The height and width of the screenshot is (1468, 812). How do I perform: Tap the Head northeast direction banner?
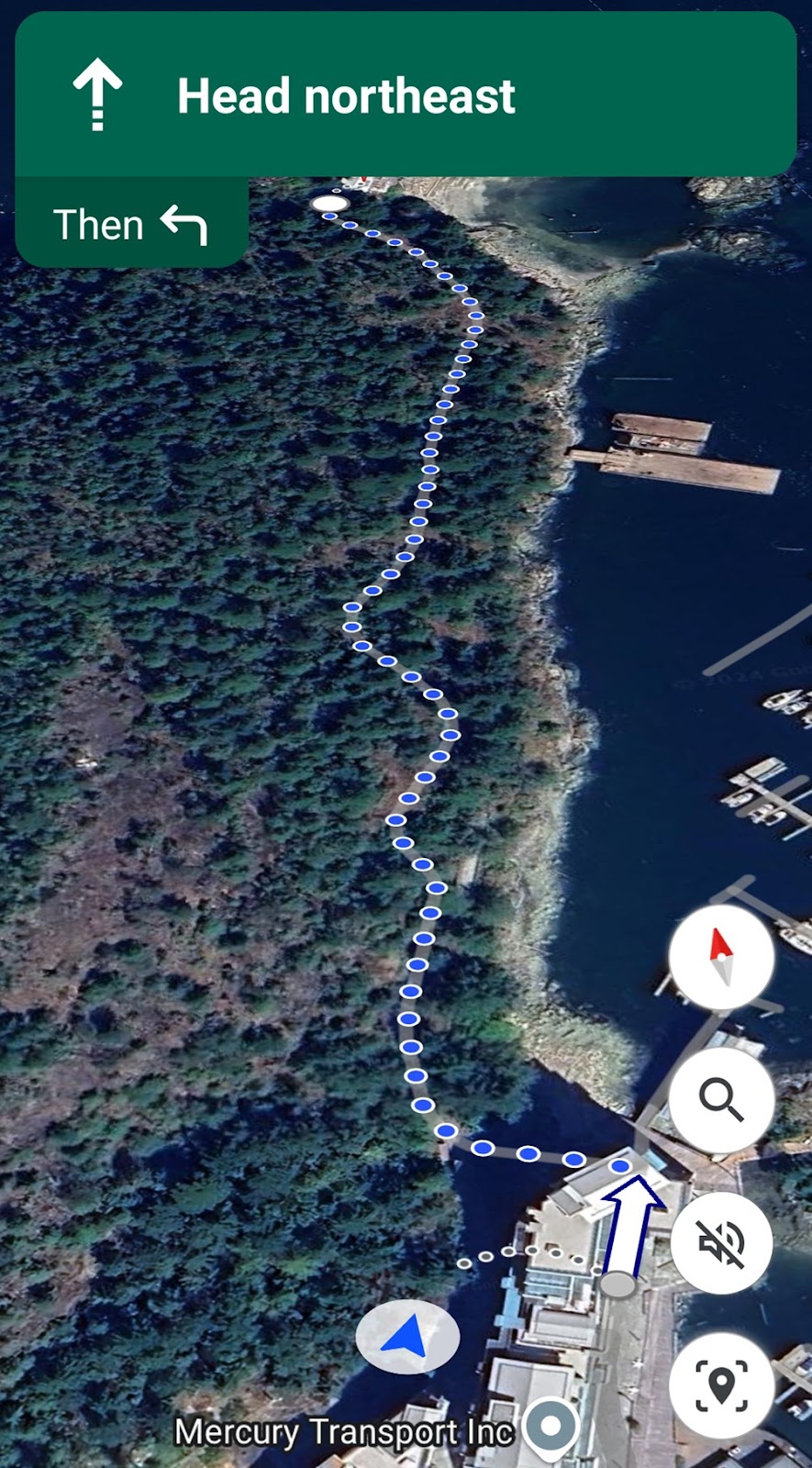click(406, 95)
